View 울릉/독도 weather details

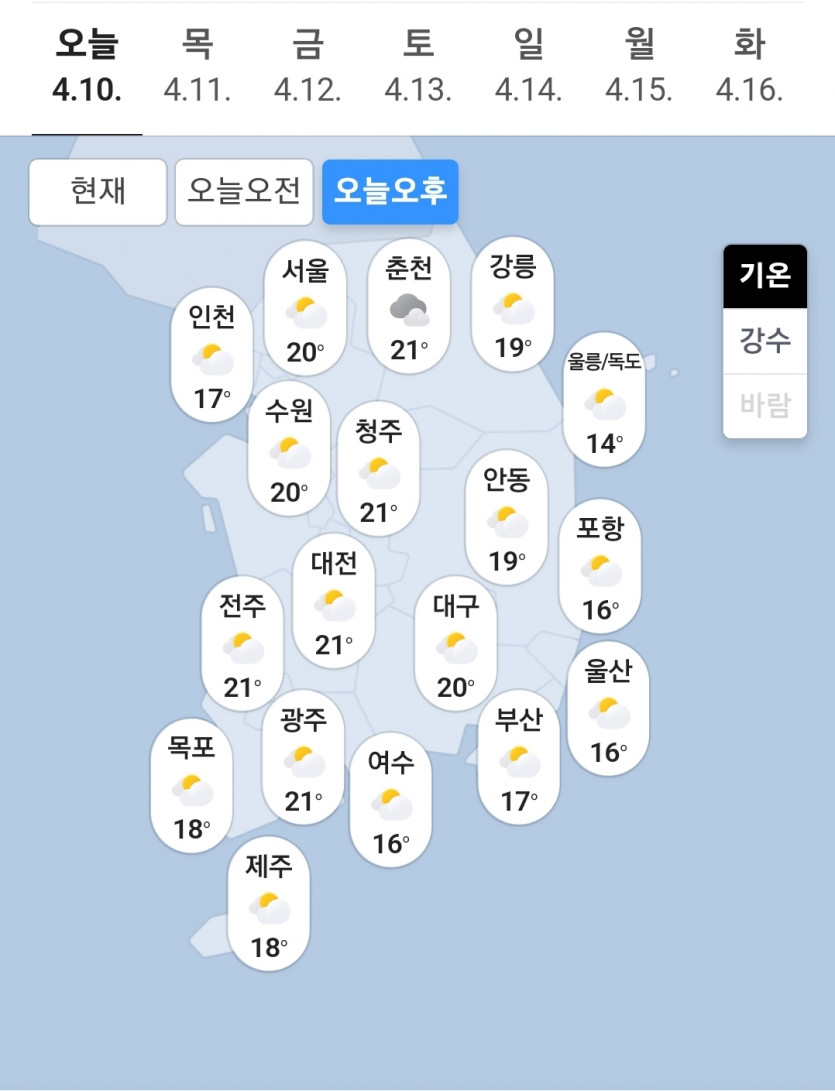click(604, 399)
